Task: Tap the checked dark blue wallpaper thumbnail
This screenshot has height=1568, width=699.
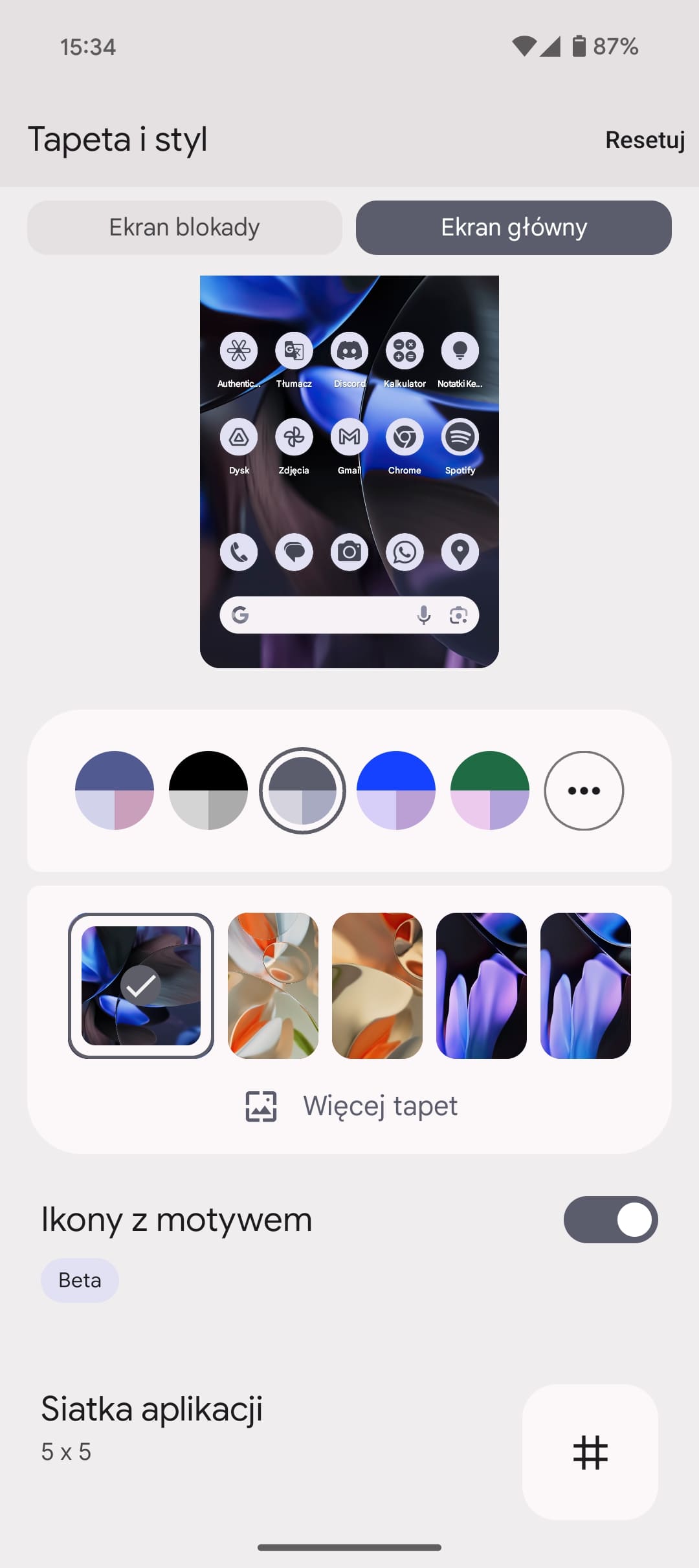Action: tap(141, 986)
